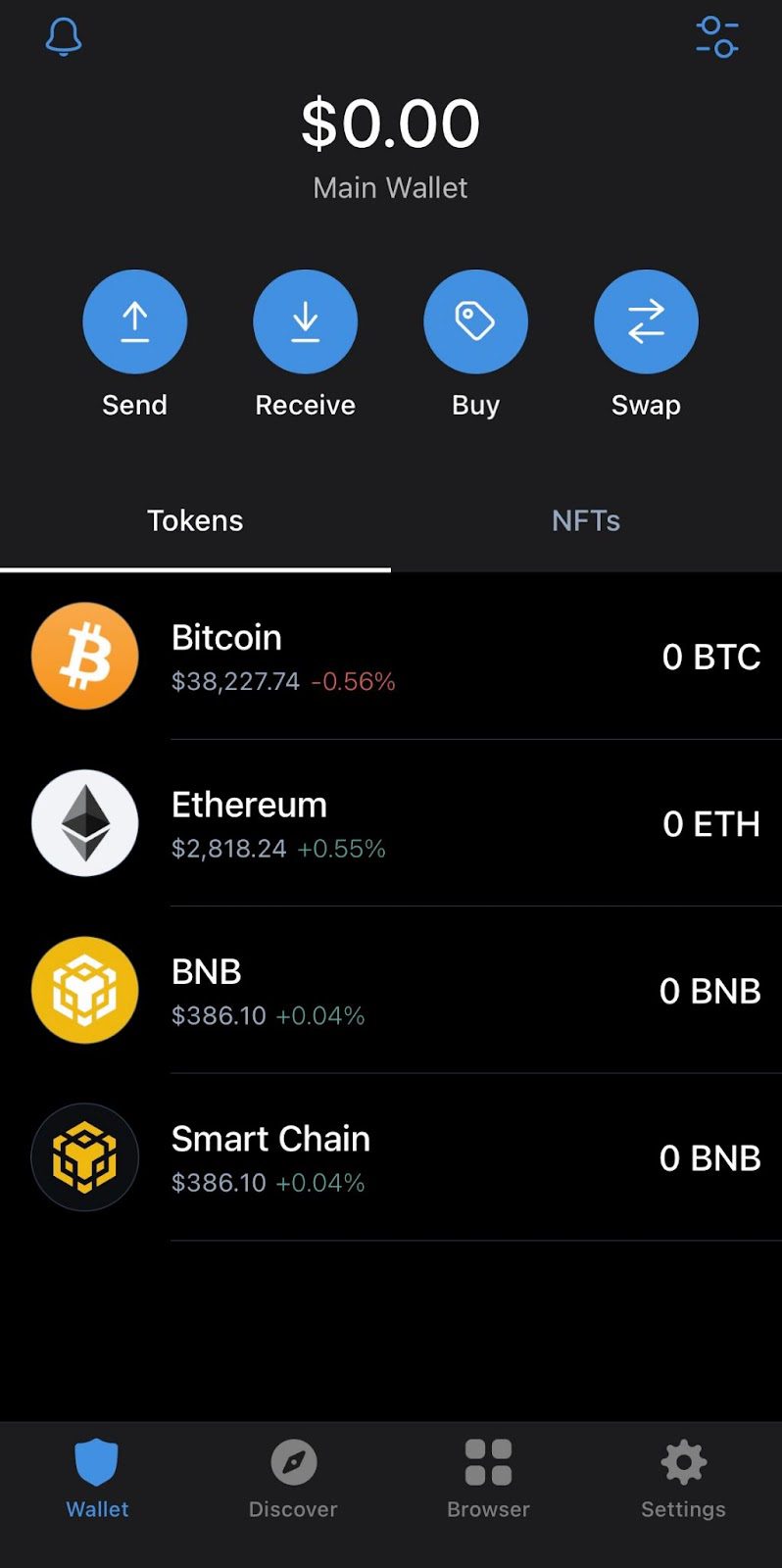Open the Settings tab
This screenshot has height=1568, width=782.
[683, 1479]
